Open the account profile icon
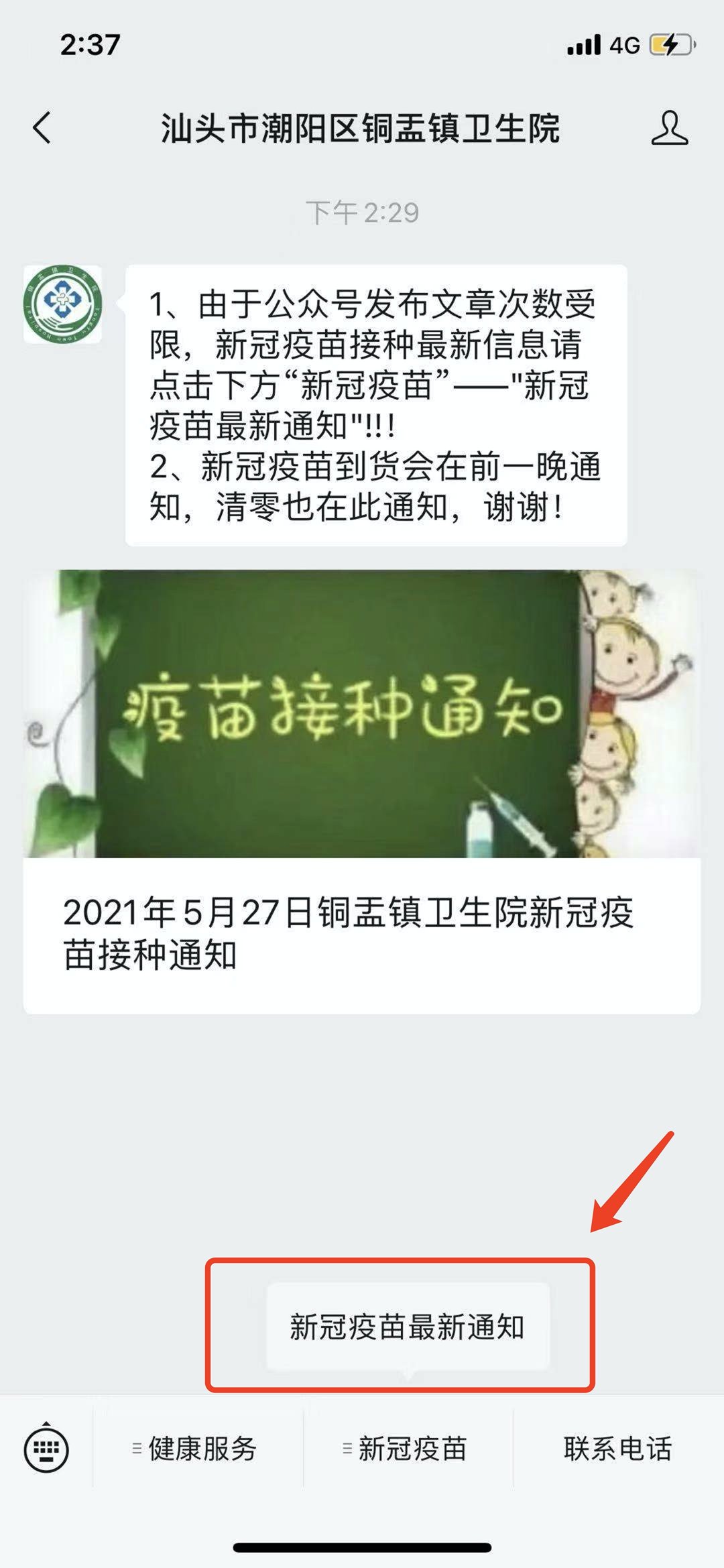Viewport: 724px width, 1568px height. (669, 127)
